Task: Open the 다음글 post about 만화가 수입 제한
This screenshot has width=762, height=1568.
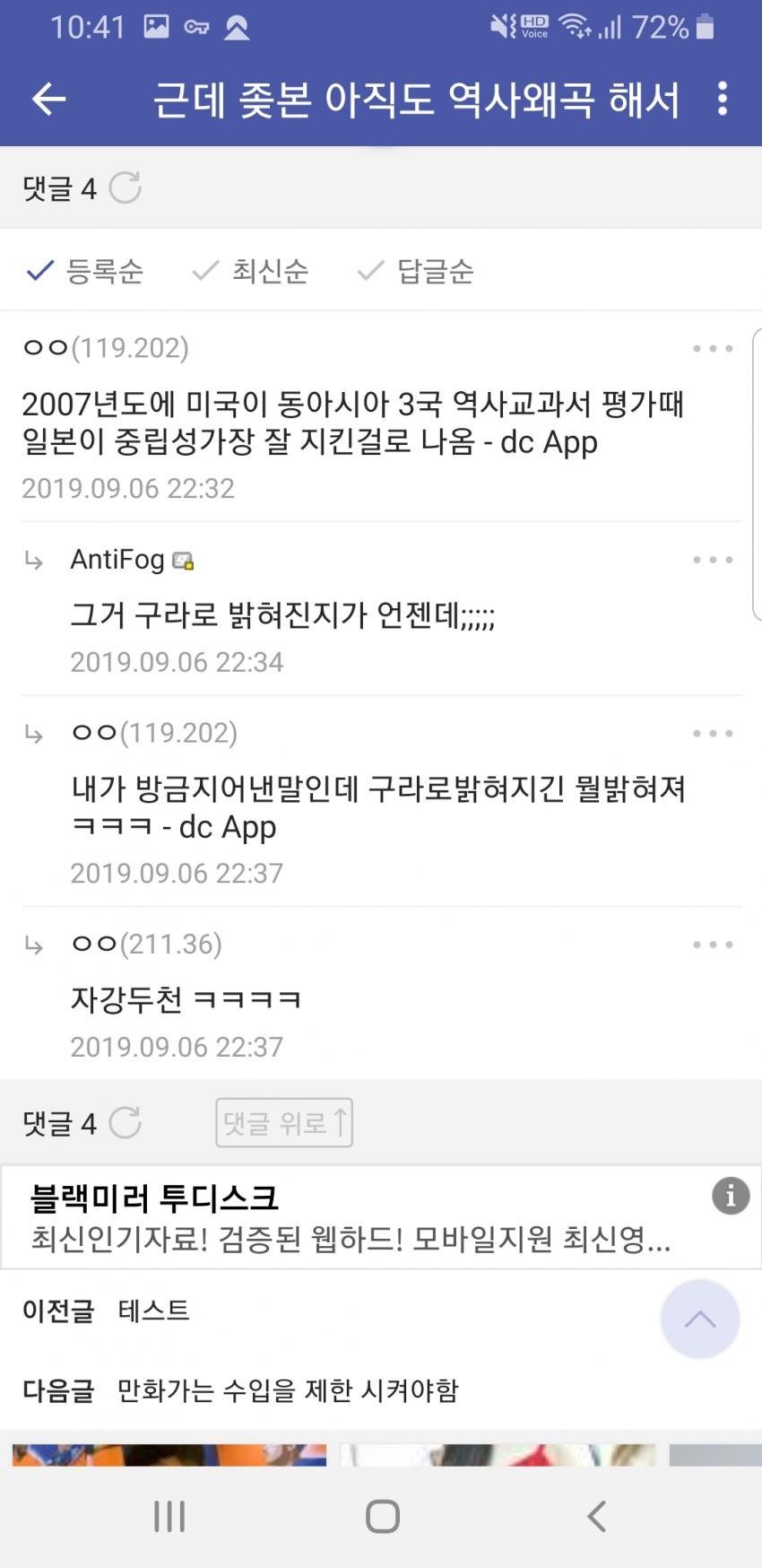Action: coord(287,1389)
